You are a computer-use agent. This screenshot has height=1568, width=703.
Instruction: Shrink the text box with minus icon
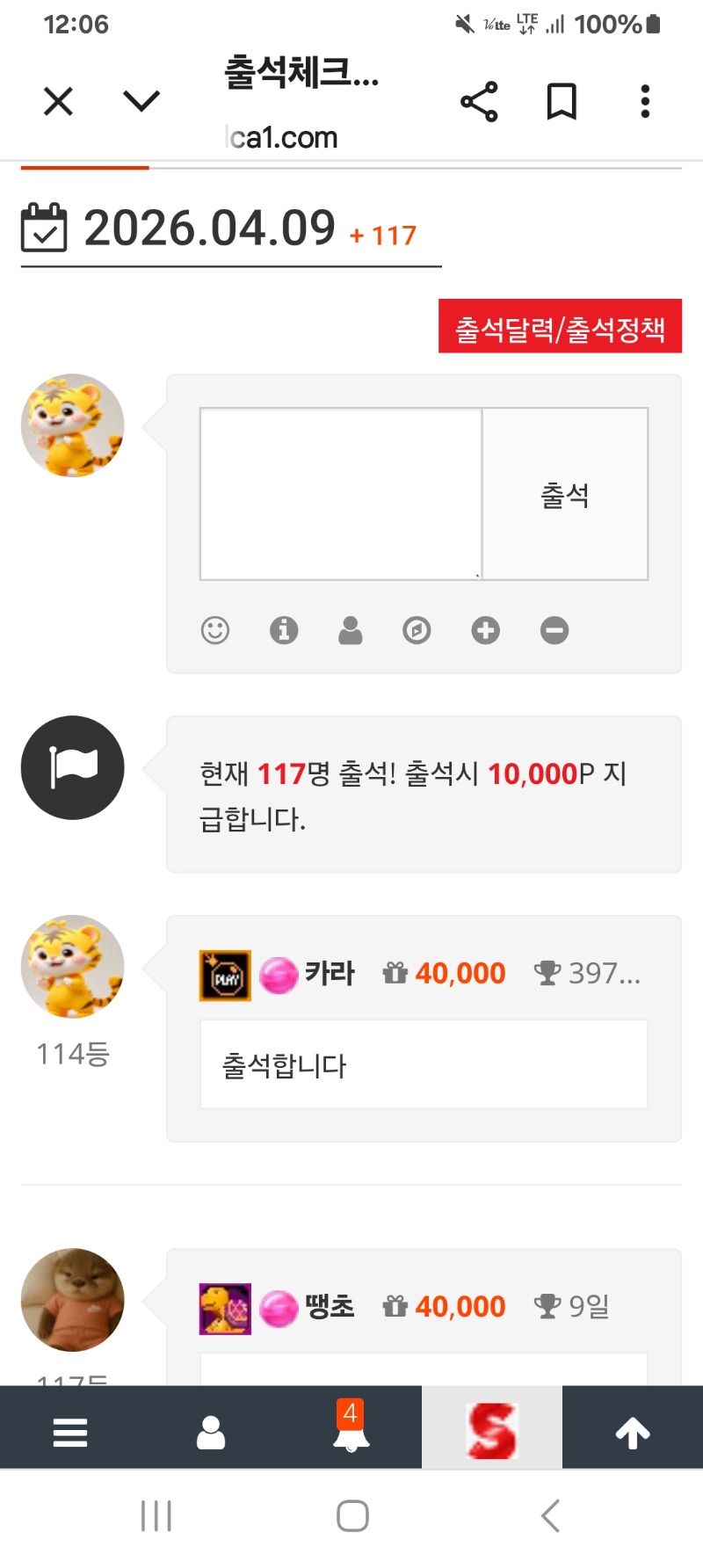click(x=554, y=630)
